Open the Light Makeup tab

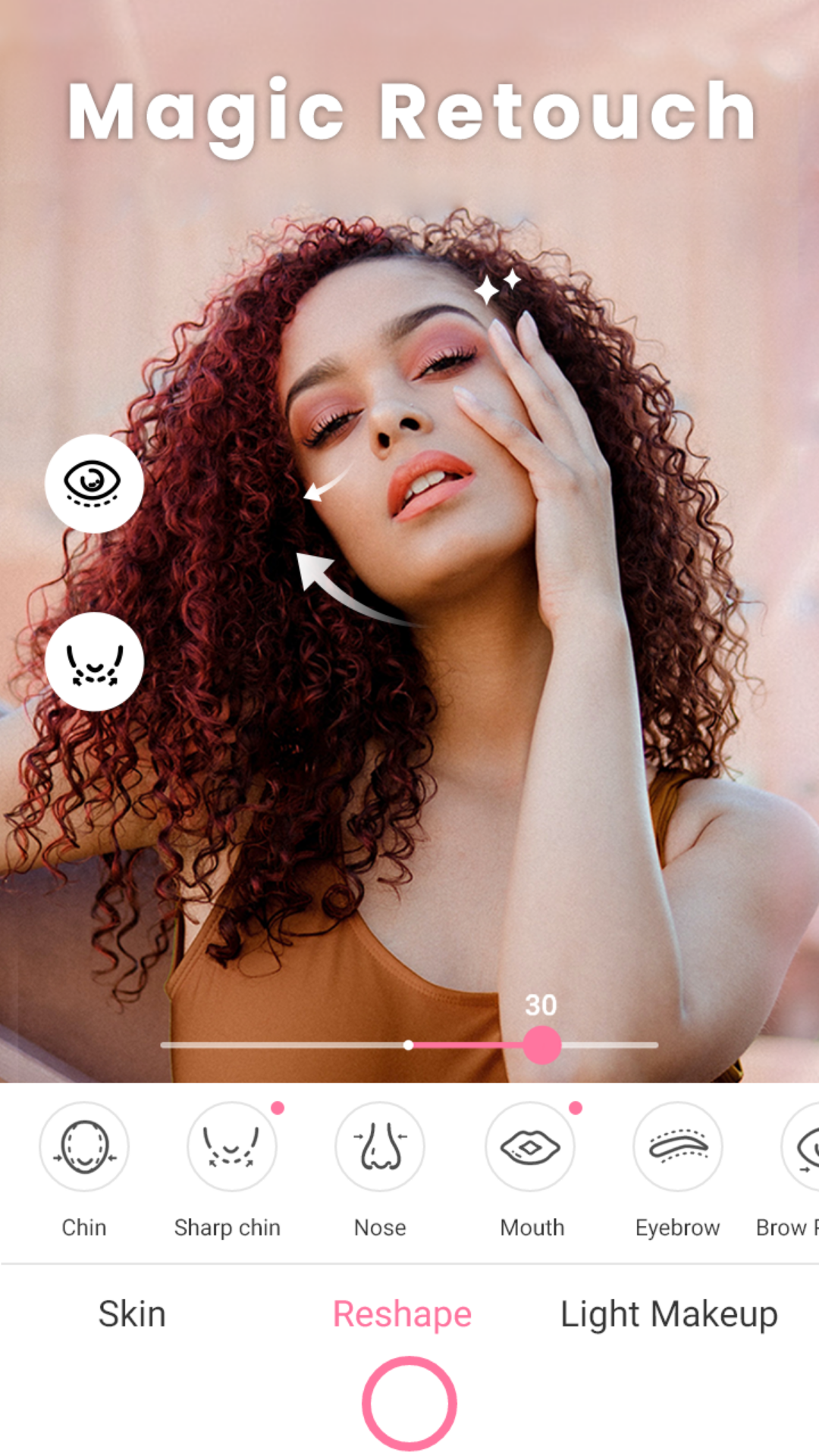668,1315
